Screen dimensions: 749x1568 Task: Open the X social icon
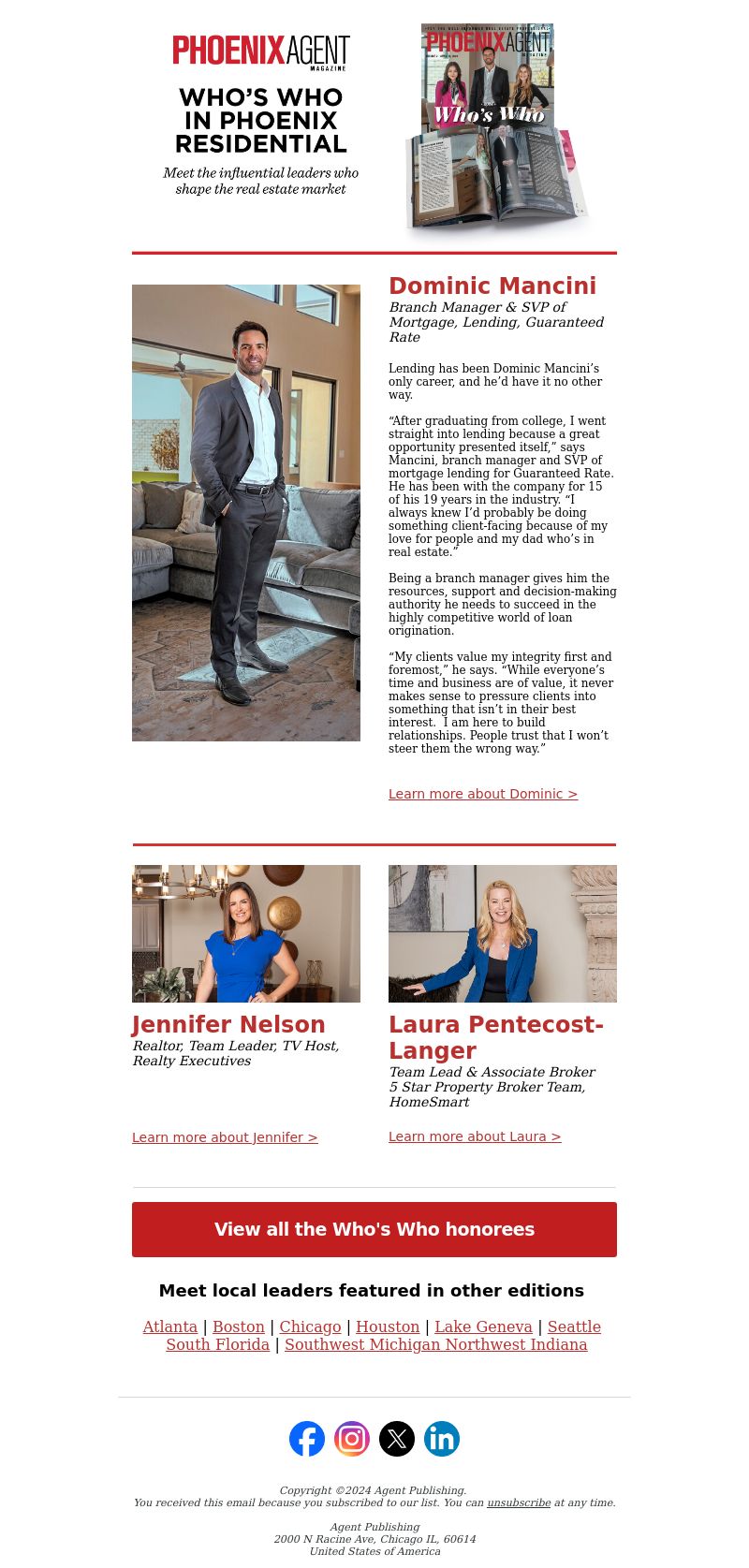click(x=397, y=1439)
